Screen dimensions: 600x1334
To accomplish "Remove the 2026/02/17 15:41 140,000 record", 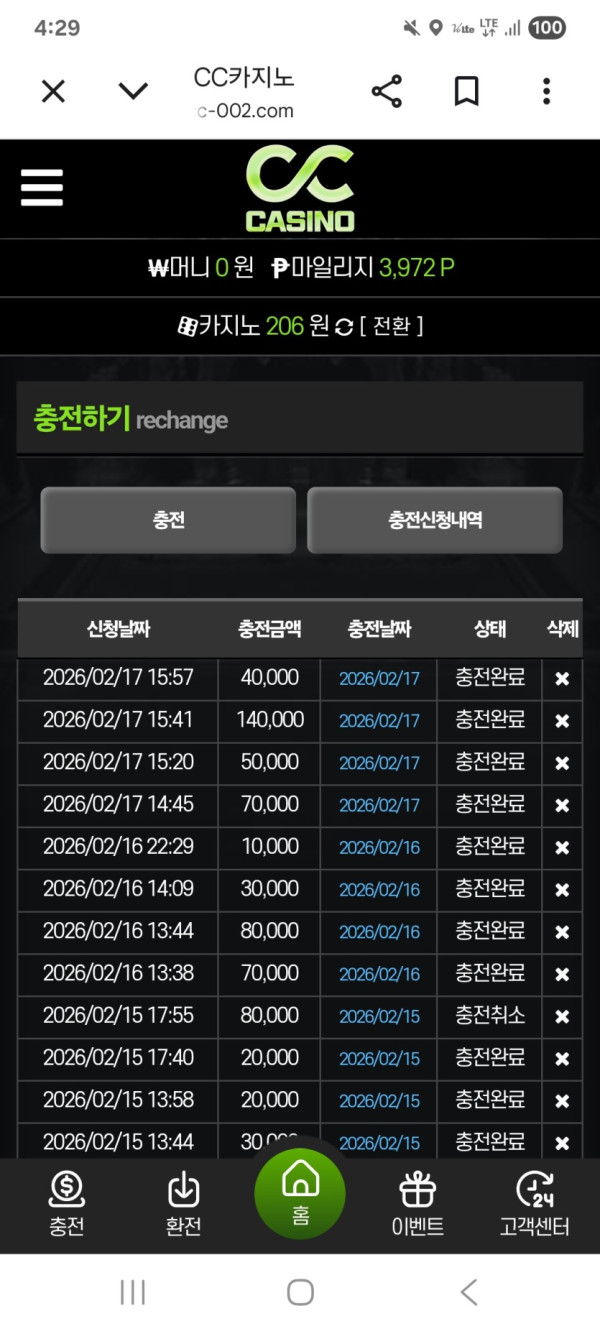I will (x=562, y=721).
